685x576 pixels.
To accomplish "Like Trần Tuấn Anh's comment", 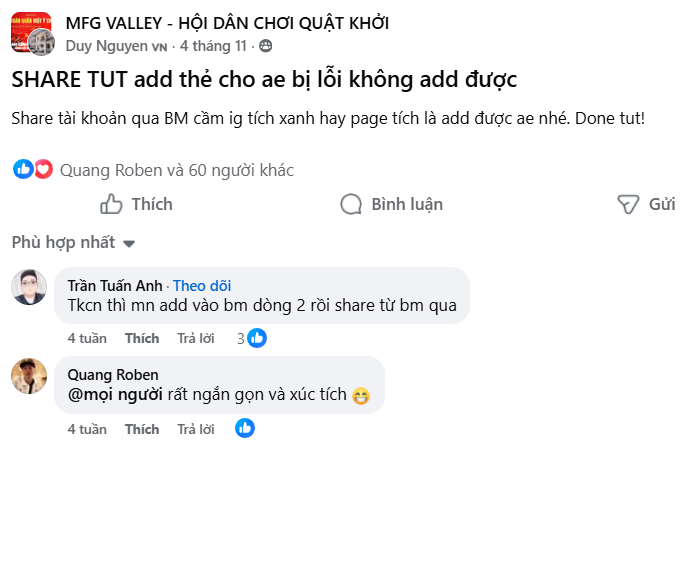I will (x=141, y=338).
